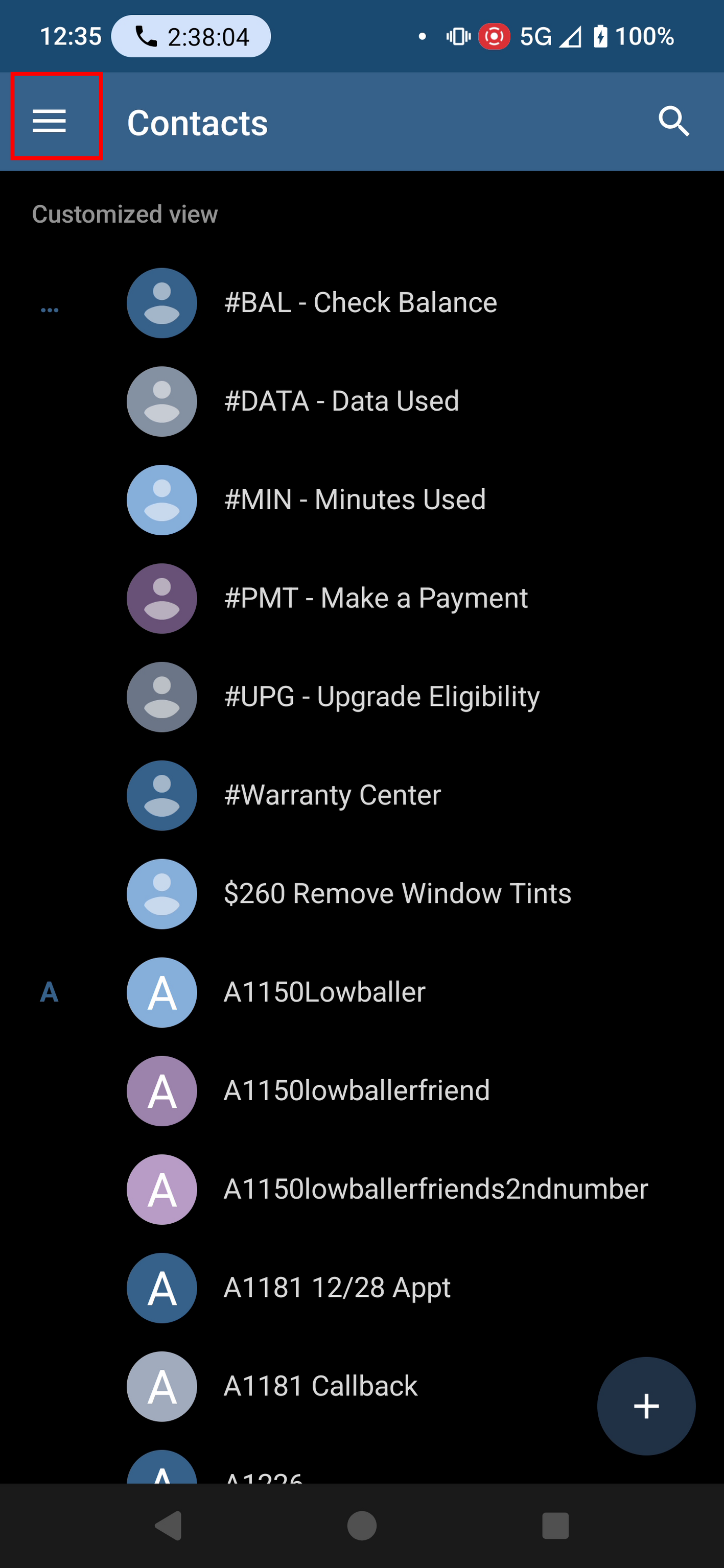Search contacts with the magnifier icon
This screenshot has height=1568, width=724.
[x=673, y=121]
